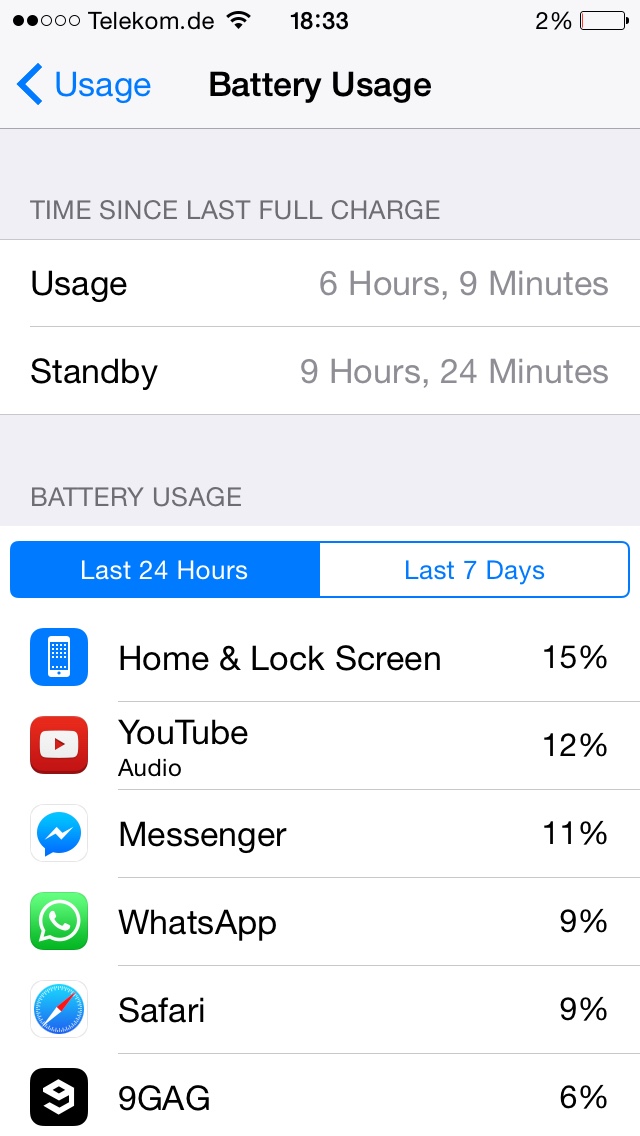Switch to Last 7 Days view
The image size is (640, 1136).
474,570
